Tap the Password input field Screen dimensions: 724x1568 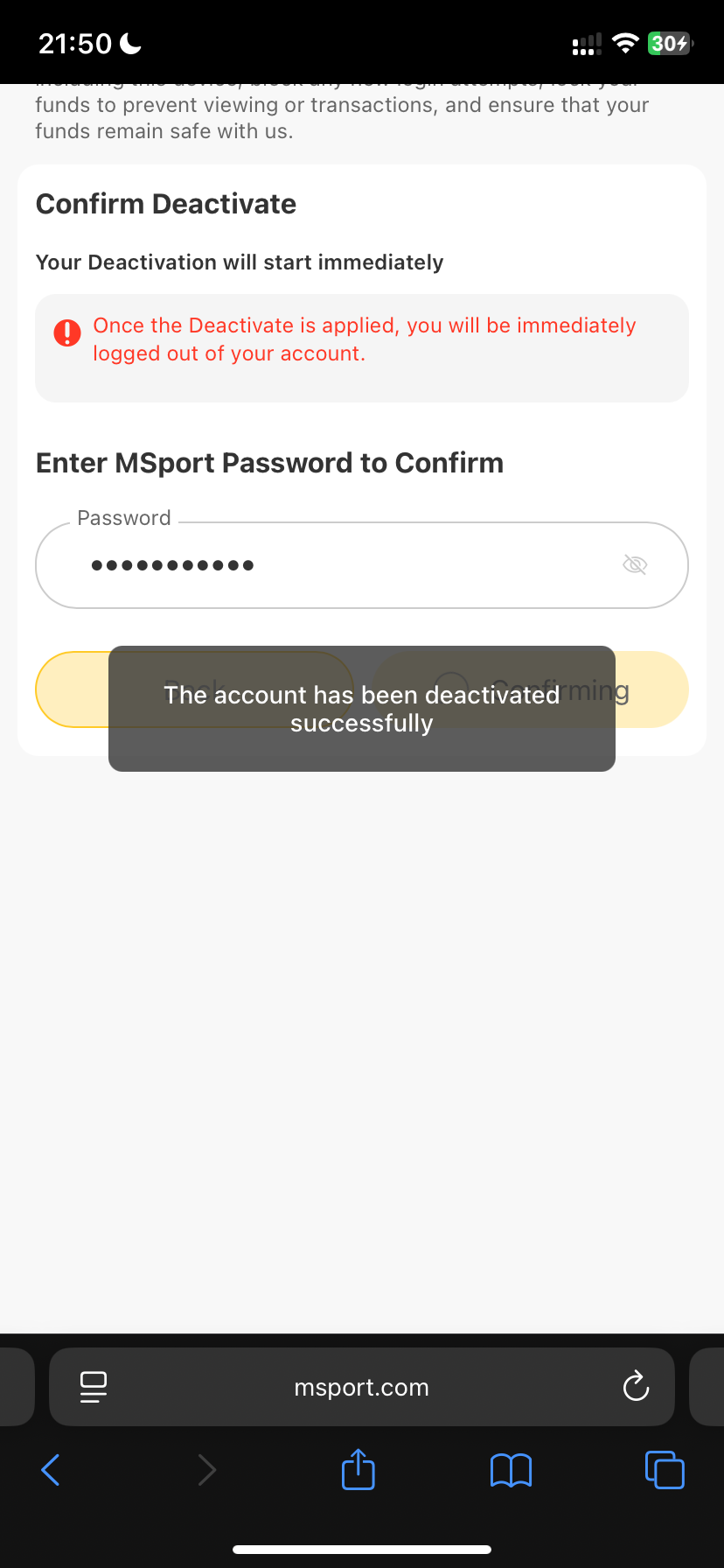pyautogui.click(x=350, y=565)
